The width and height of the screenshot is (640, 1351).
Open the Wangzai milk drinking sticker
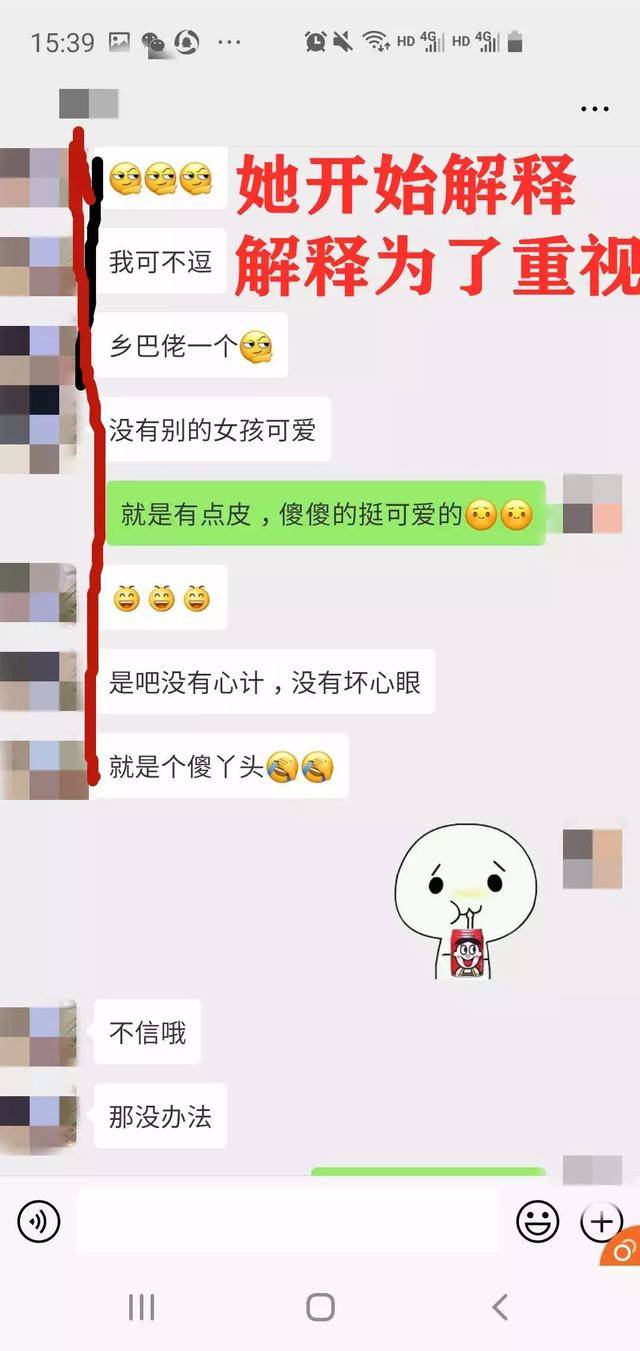pyautogui.click(x=465, y=901)
